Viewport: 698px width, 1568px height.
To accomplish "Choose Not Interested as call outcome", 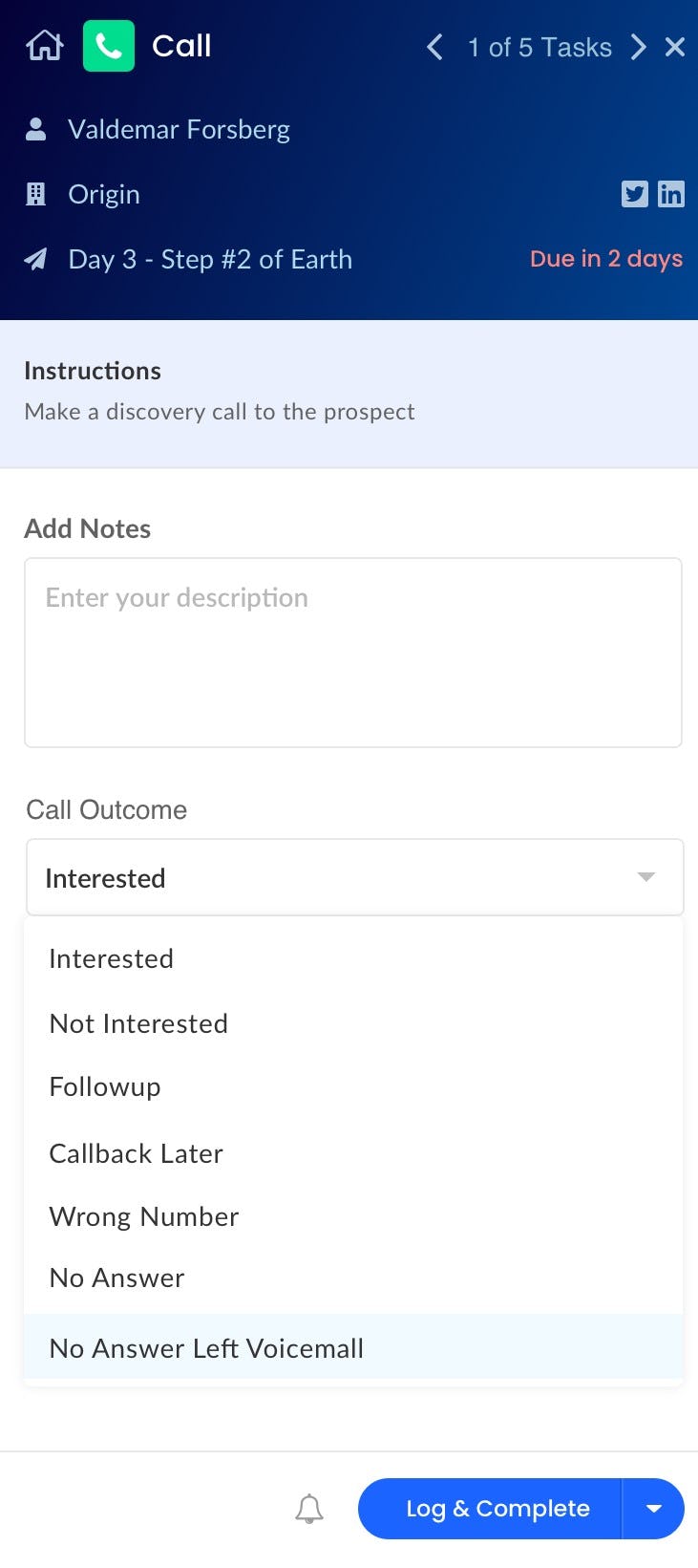I will point(138,1023).
